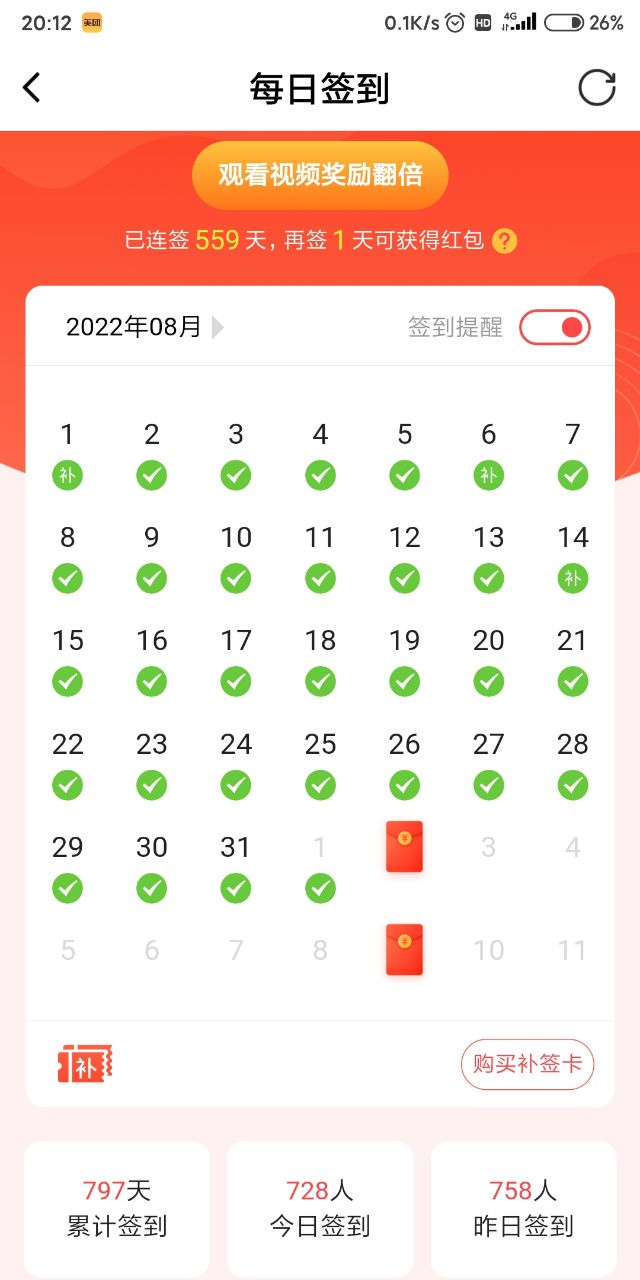Open the red packet on September 9

404,950
